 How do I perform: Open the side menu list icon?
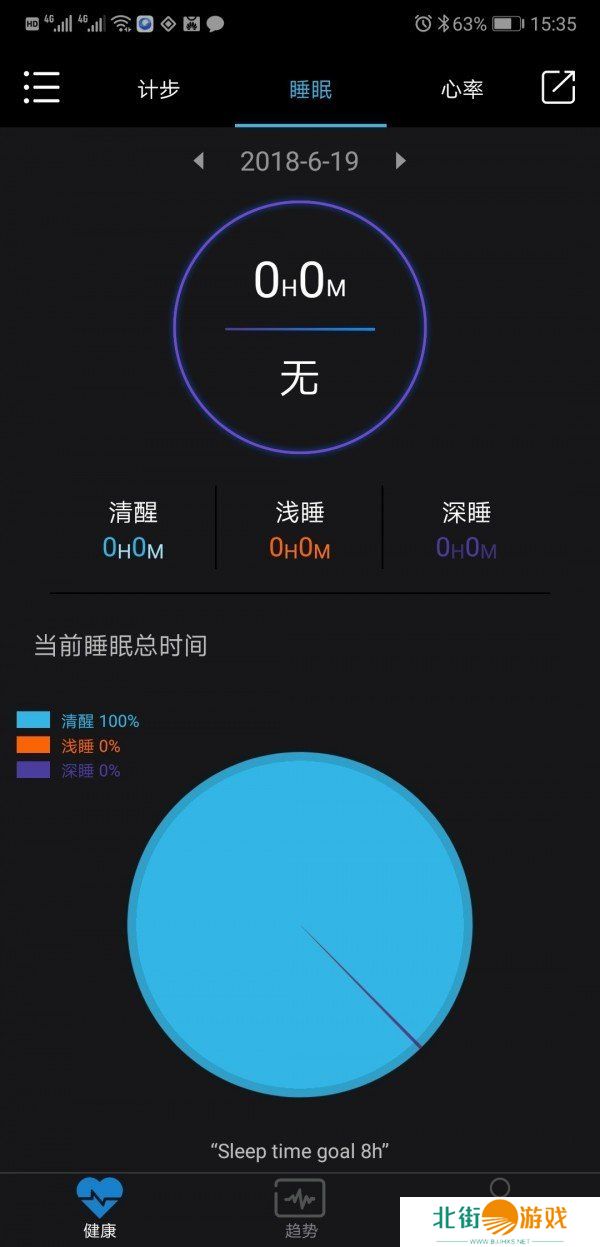point(42,88)
